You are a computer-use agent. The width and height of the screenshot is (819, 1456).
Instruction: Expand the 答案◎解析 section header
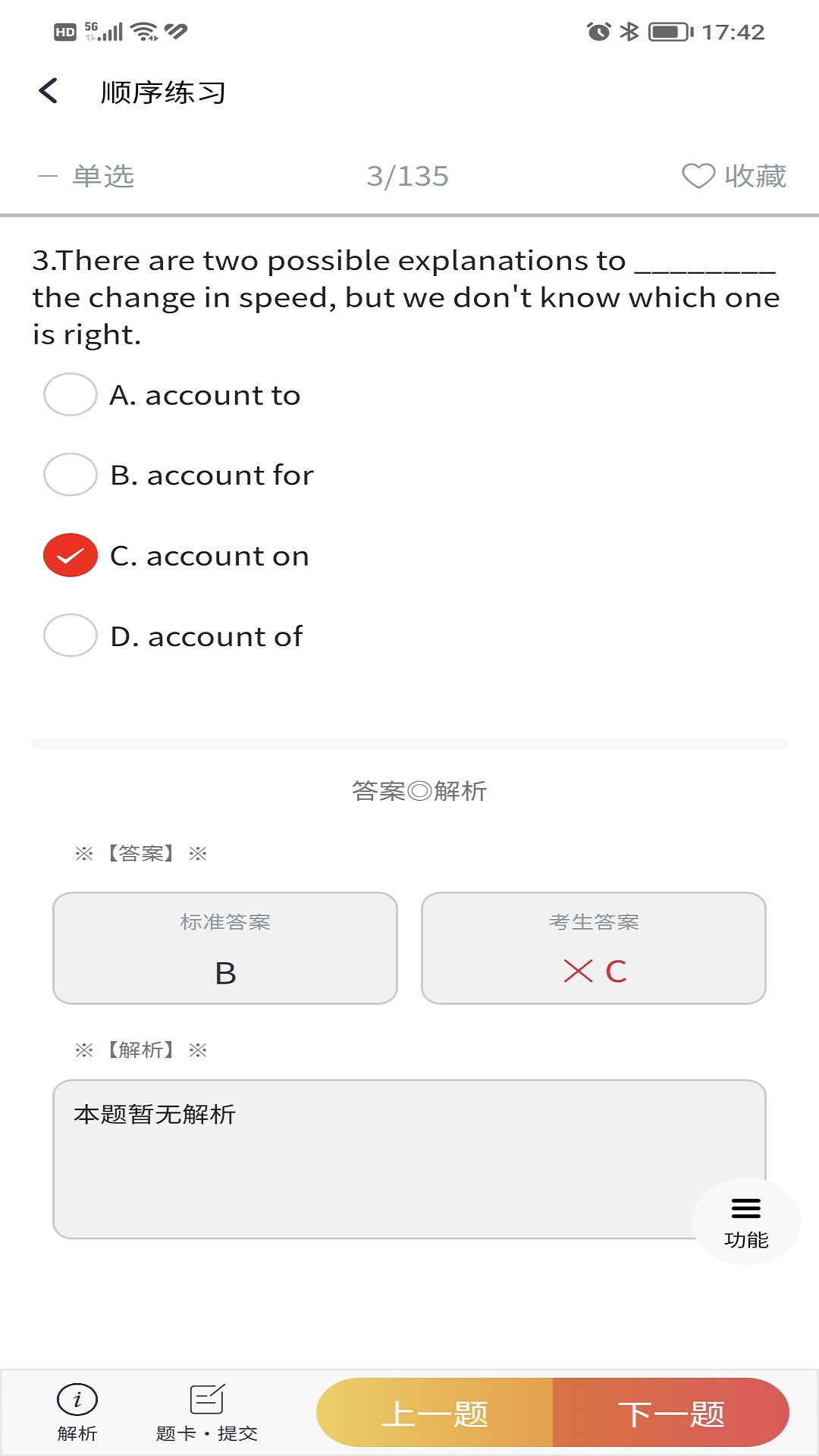click(x=418, y=790)
